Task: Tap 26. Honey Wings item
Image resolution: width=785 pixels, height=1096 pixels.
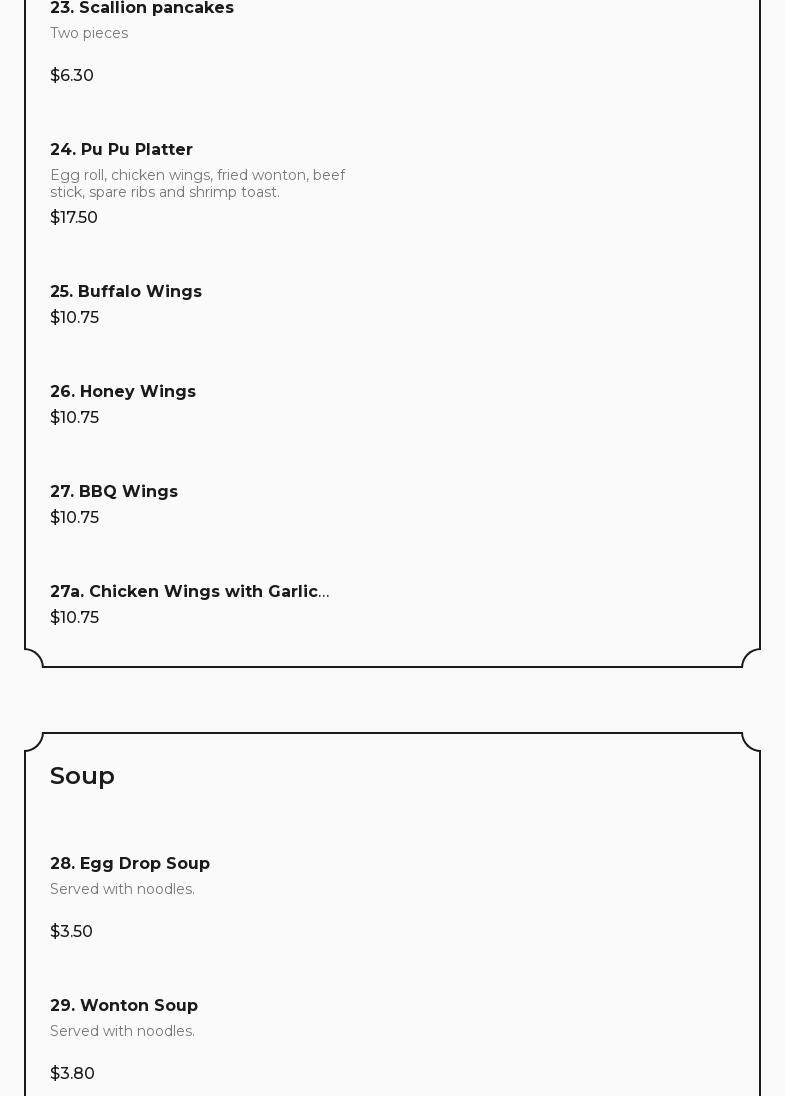Action: pos(123,392)
